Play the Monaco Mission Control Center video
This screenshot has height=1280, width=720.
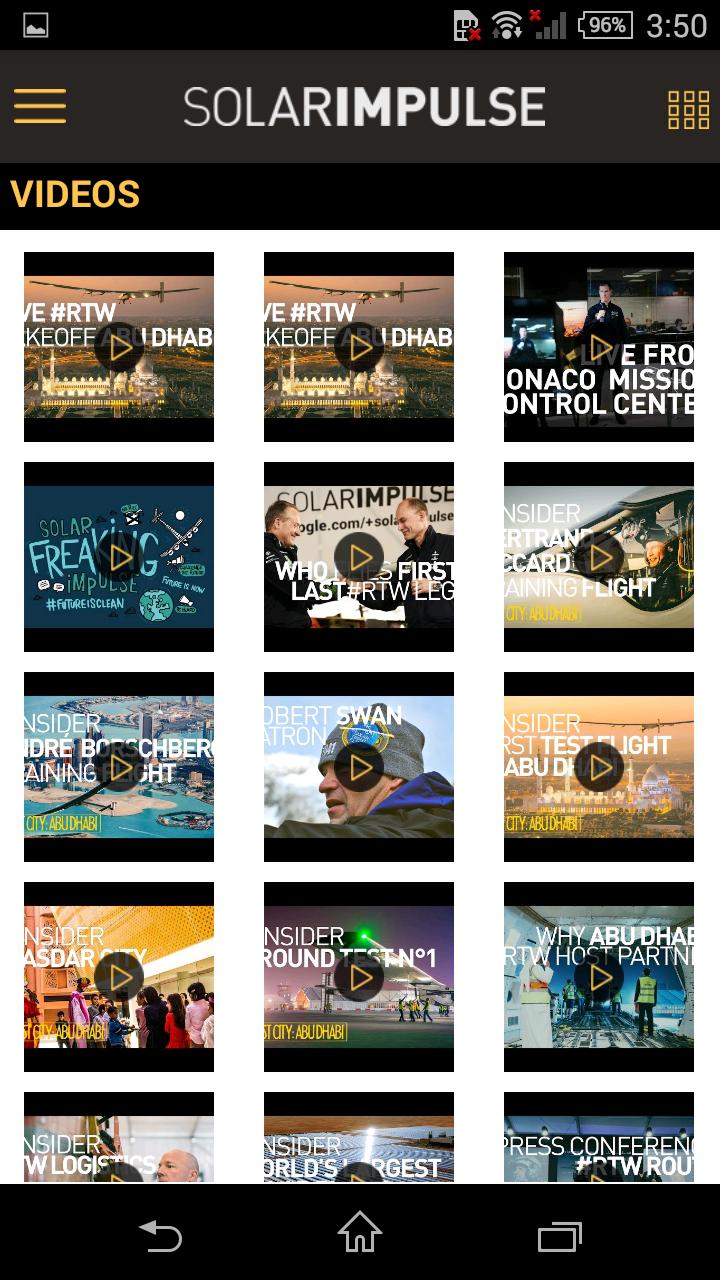pos(599,347)
